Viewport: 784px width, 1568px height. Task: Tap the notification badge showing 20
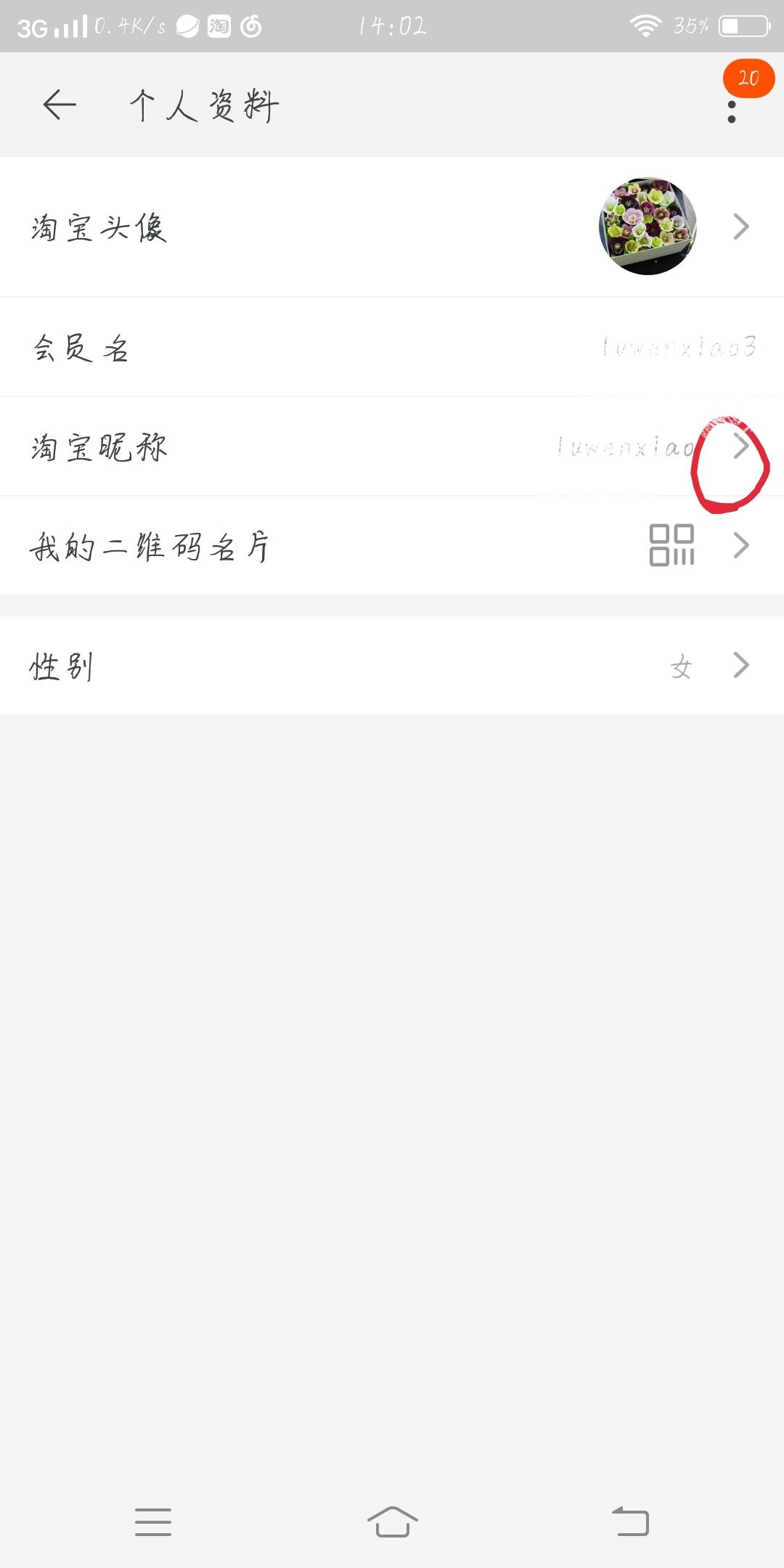(748, 78)
